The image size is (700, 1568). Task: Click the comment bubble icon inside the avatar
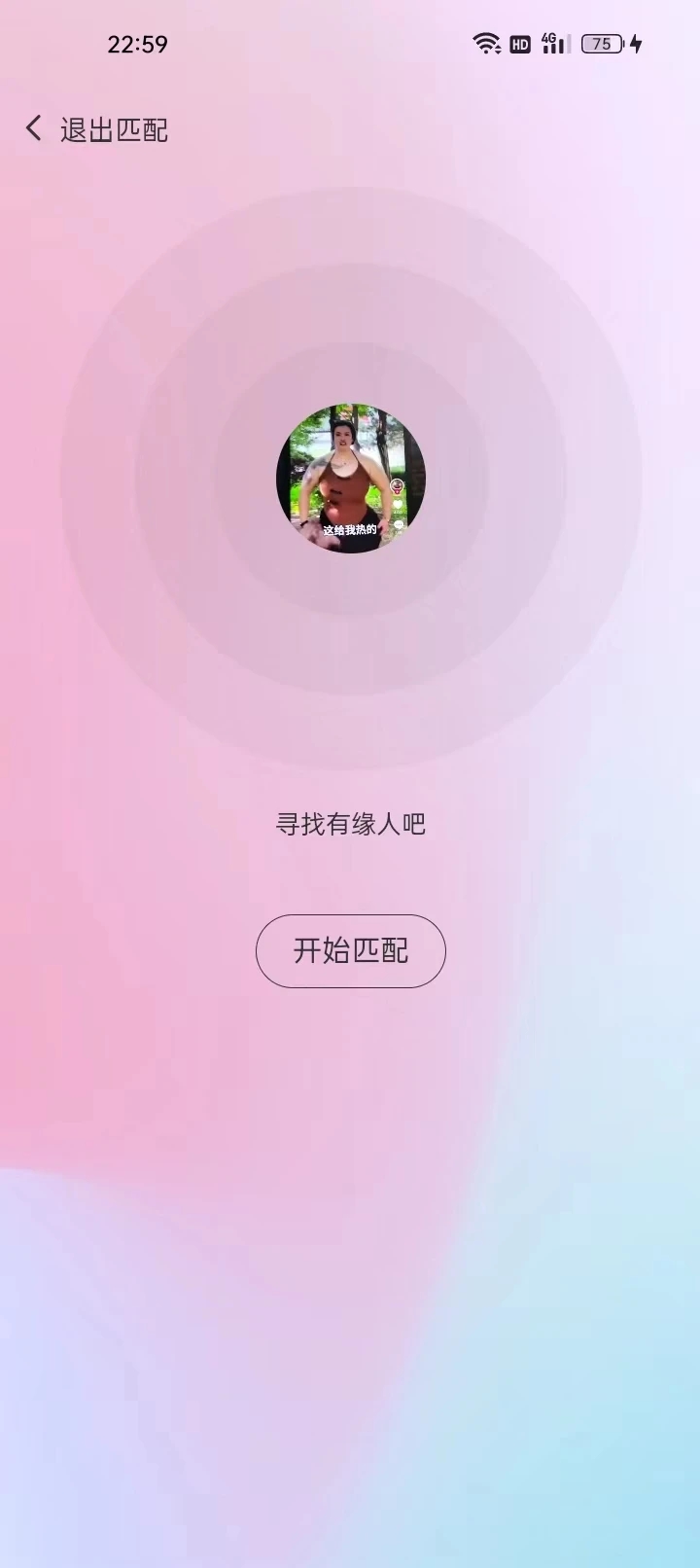click(x=399, y=525)
